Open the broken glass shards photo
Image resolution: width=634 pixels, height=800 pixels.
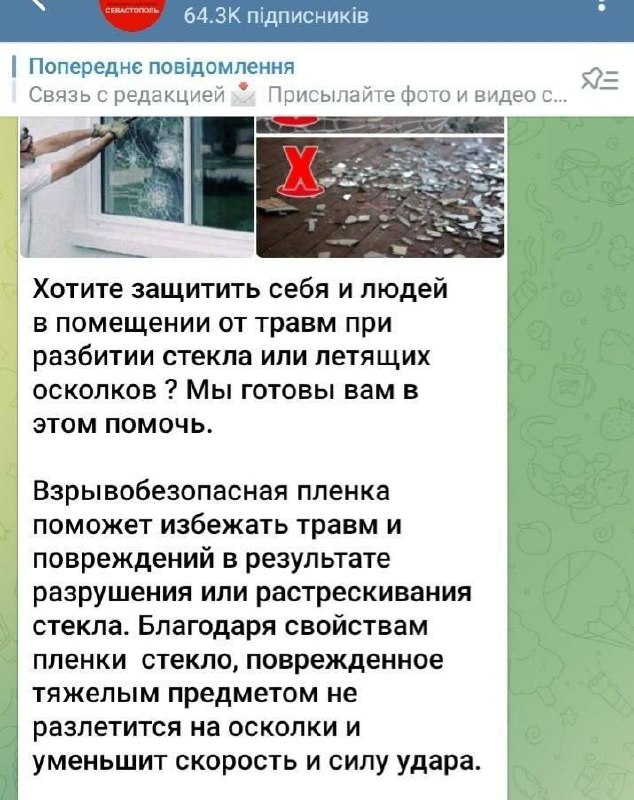(380, 197)
